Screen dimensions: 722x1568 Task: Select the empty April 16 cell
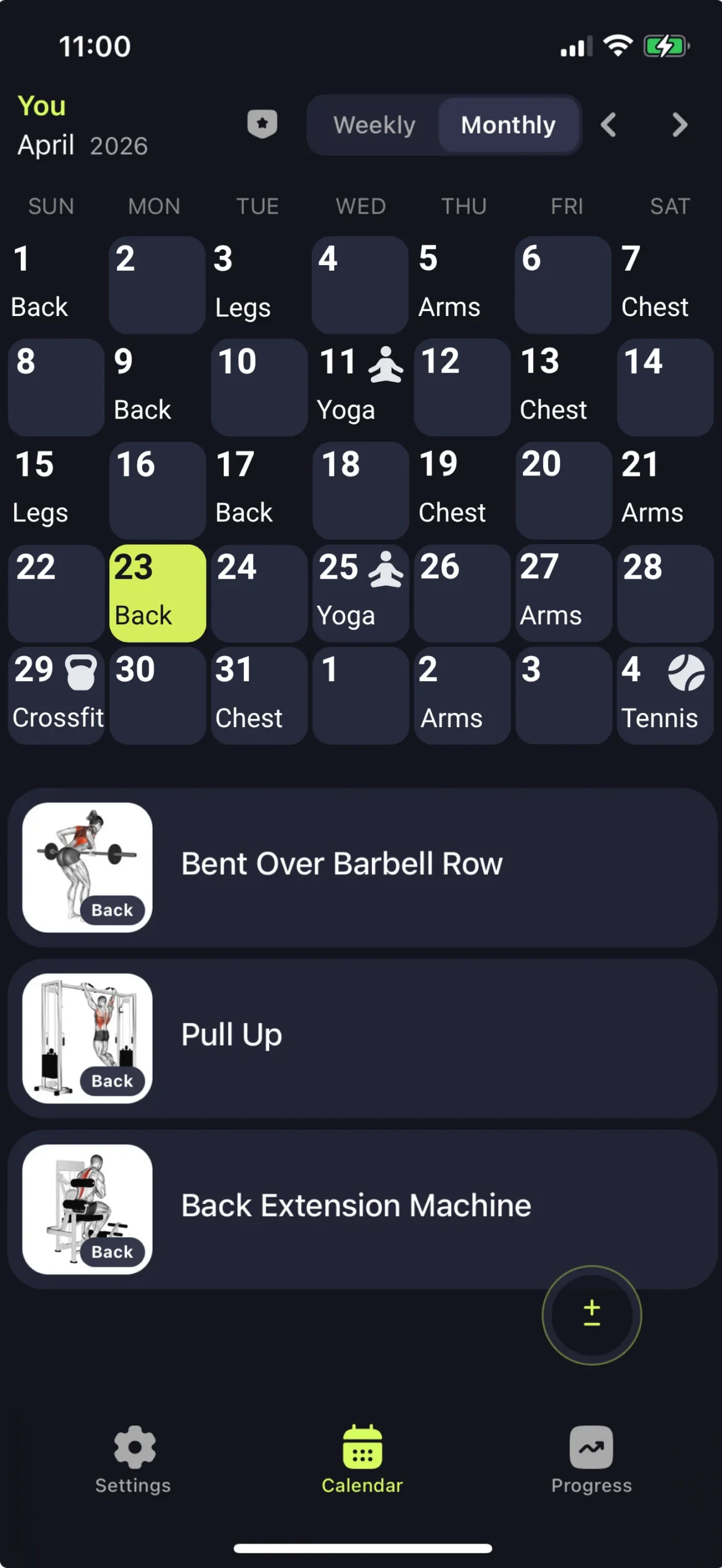point(158,490)
